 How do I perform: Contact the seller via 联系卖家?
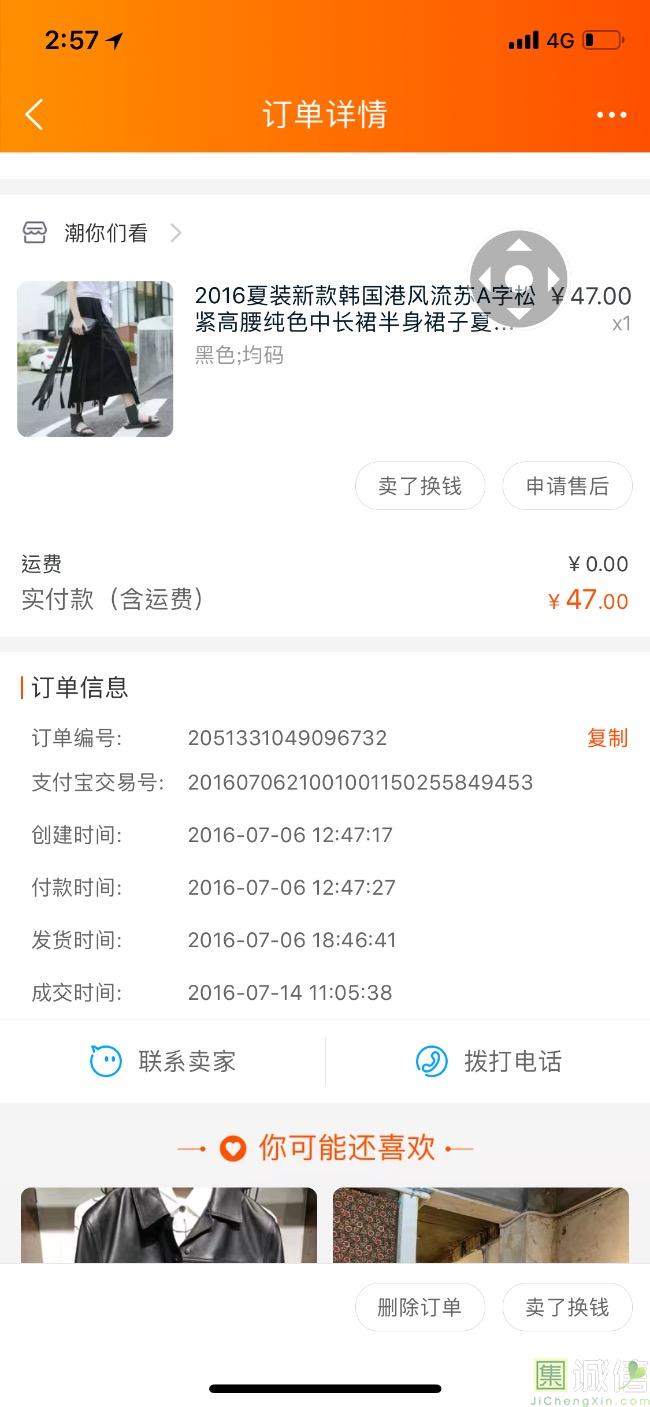(x=163, y=1061)
